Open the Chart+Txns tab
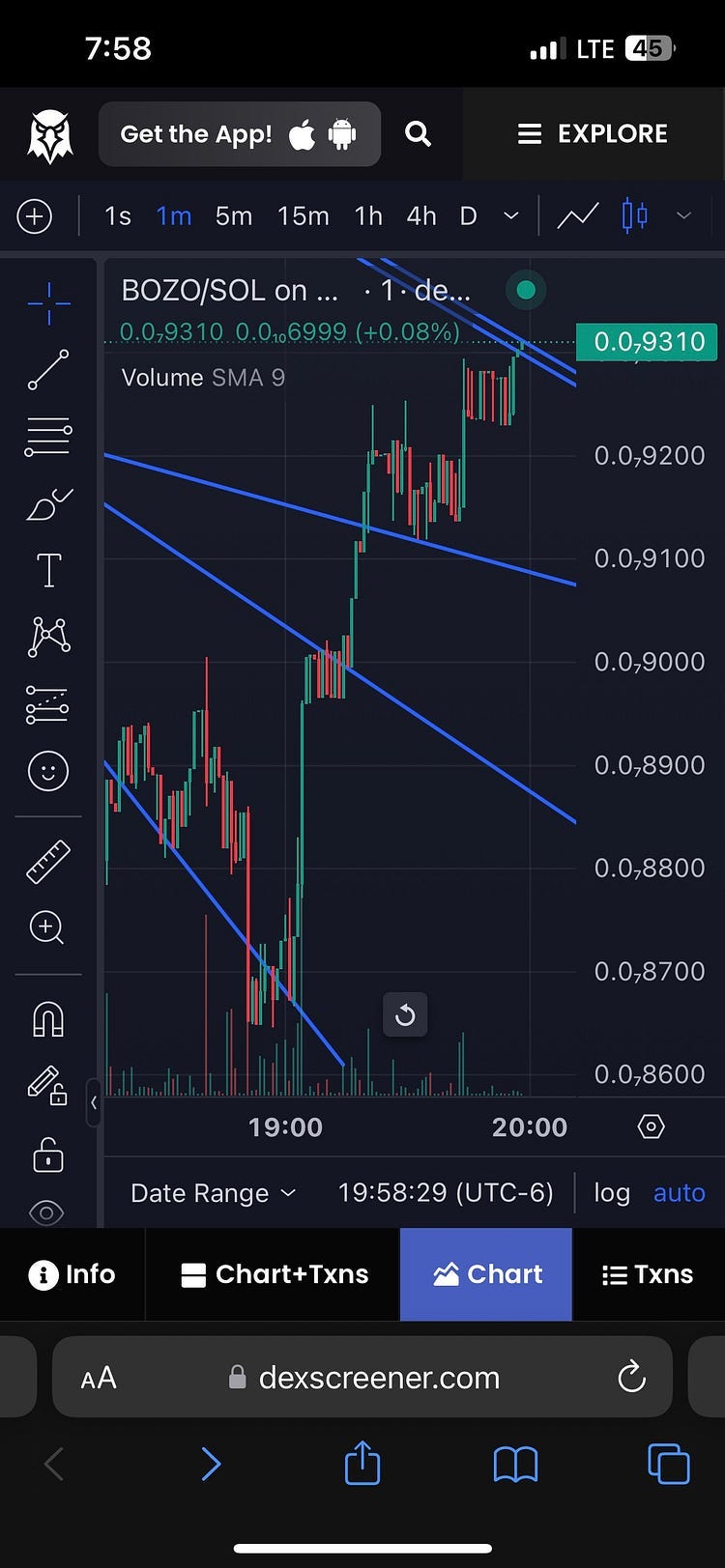Image resolution: width=725 pixels, height=1568 pixels. point(275,1274)
